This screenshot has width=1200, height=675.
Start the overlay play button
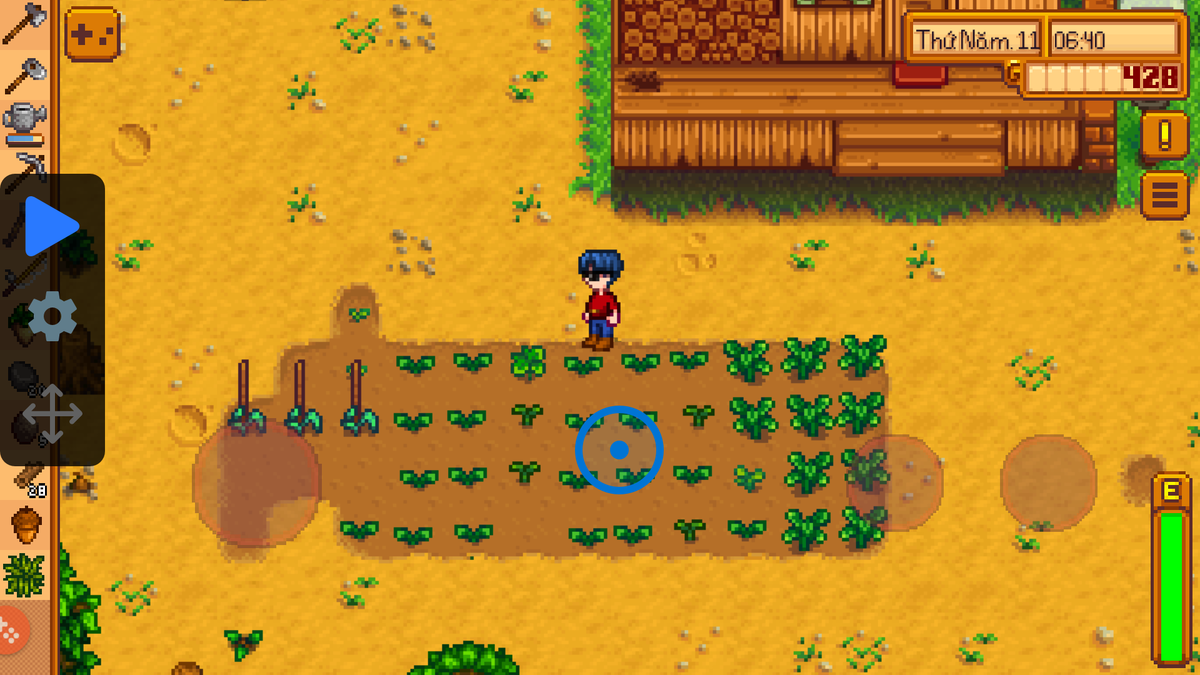52,227
